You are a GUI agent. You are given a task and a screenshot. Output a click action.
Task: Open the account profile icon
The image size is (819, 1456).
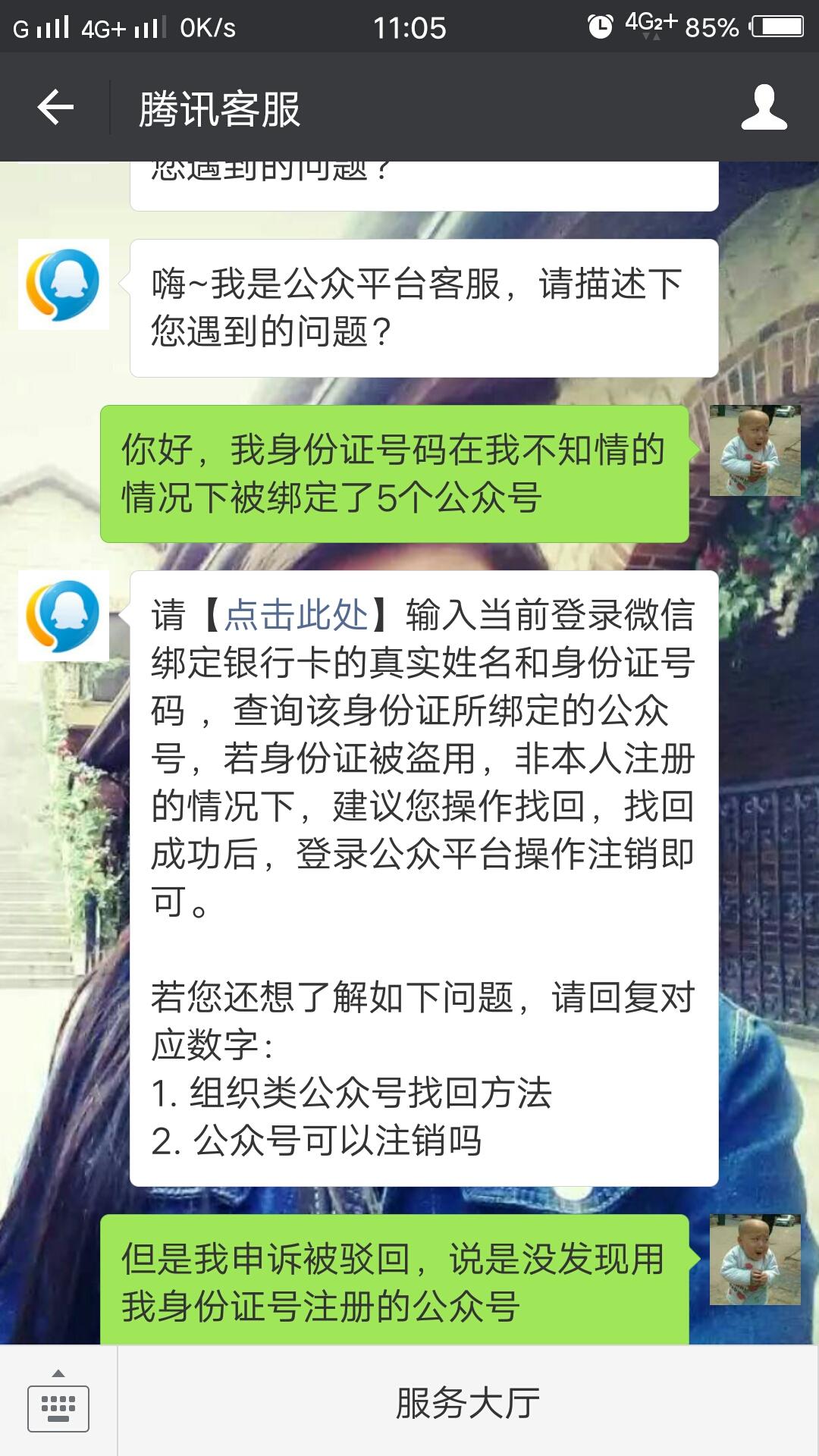[x=764, y=107]
